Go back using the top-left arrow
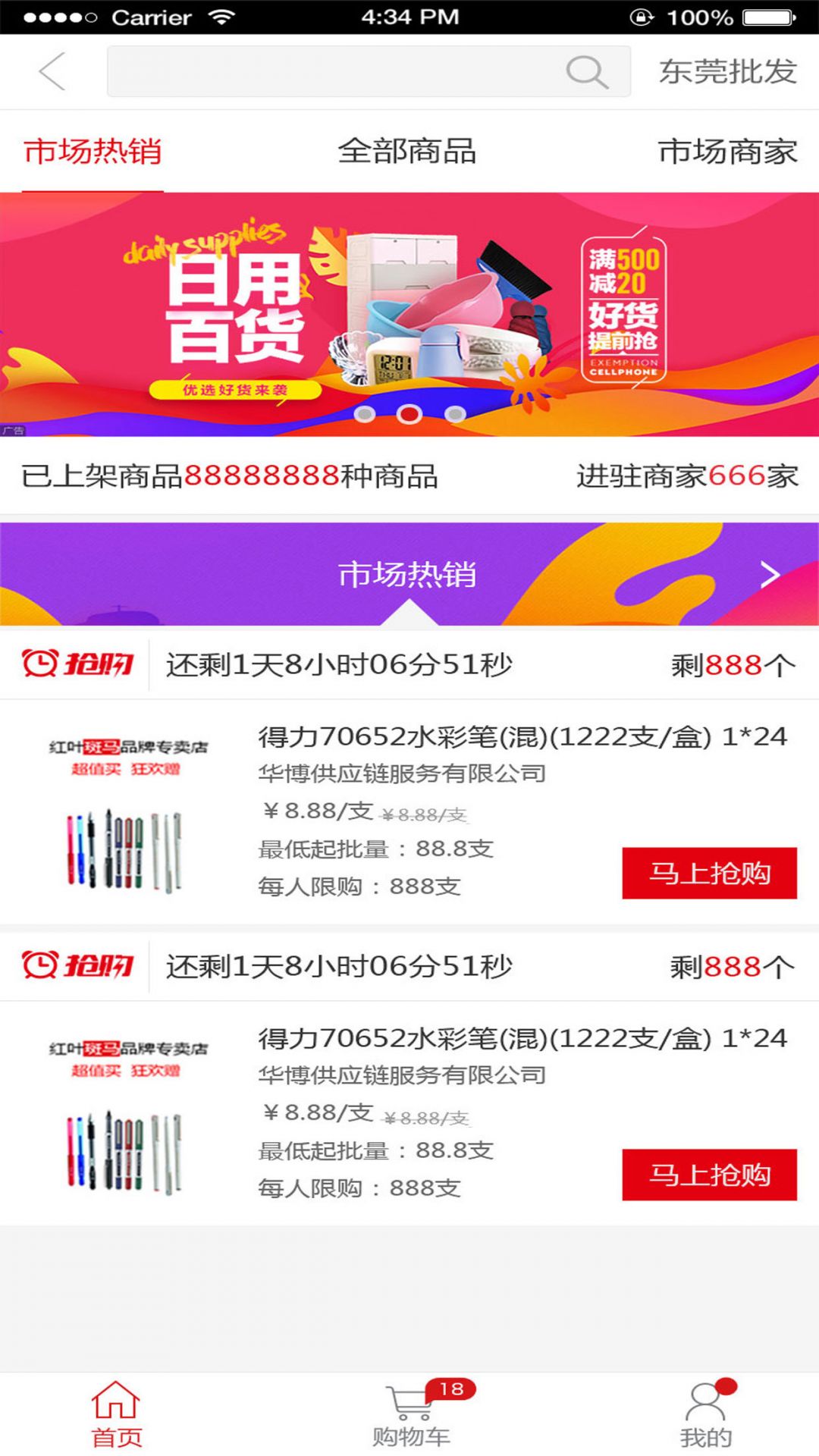The height and width of the screenshot is (1456, 819). coord(52,72)
